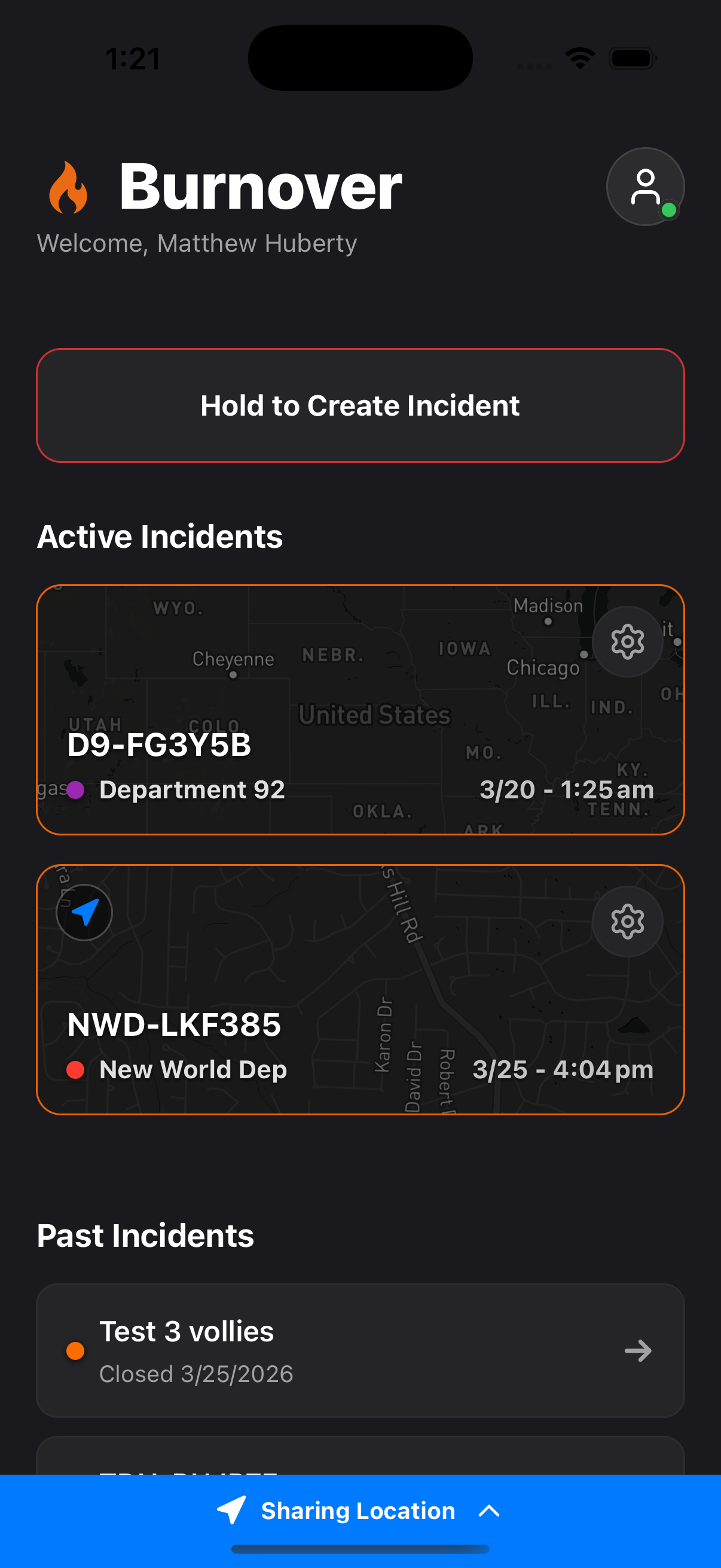Expand incident card NWD-LKF385 details
Image resolution: width=721 pixels, height=1568 pixels.
[360, 990]
